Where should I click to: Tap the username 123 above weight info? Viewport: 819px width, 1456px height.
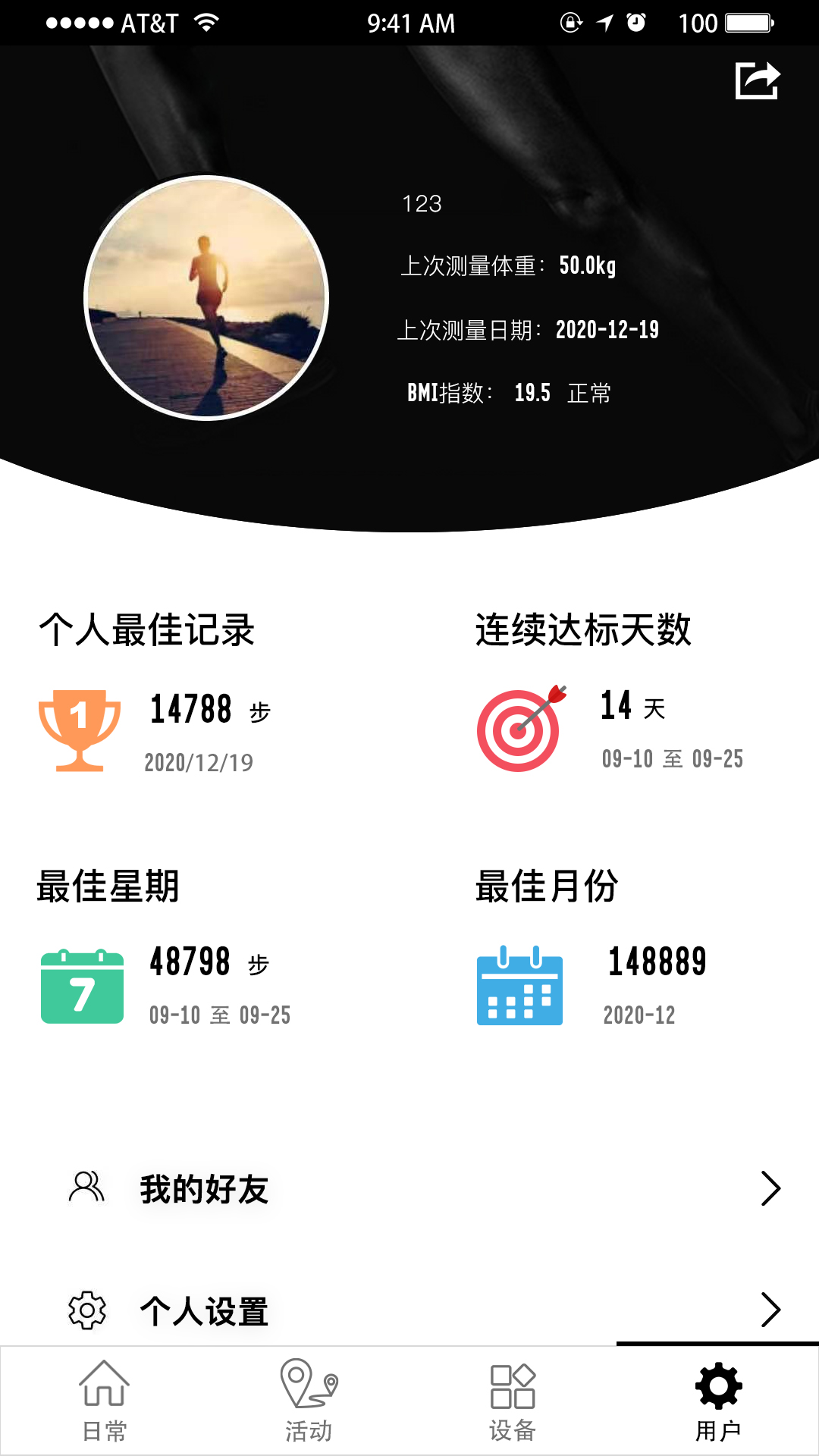[x=422, y=203]
